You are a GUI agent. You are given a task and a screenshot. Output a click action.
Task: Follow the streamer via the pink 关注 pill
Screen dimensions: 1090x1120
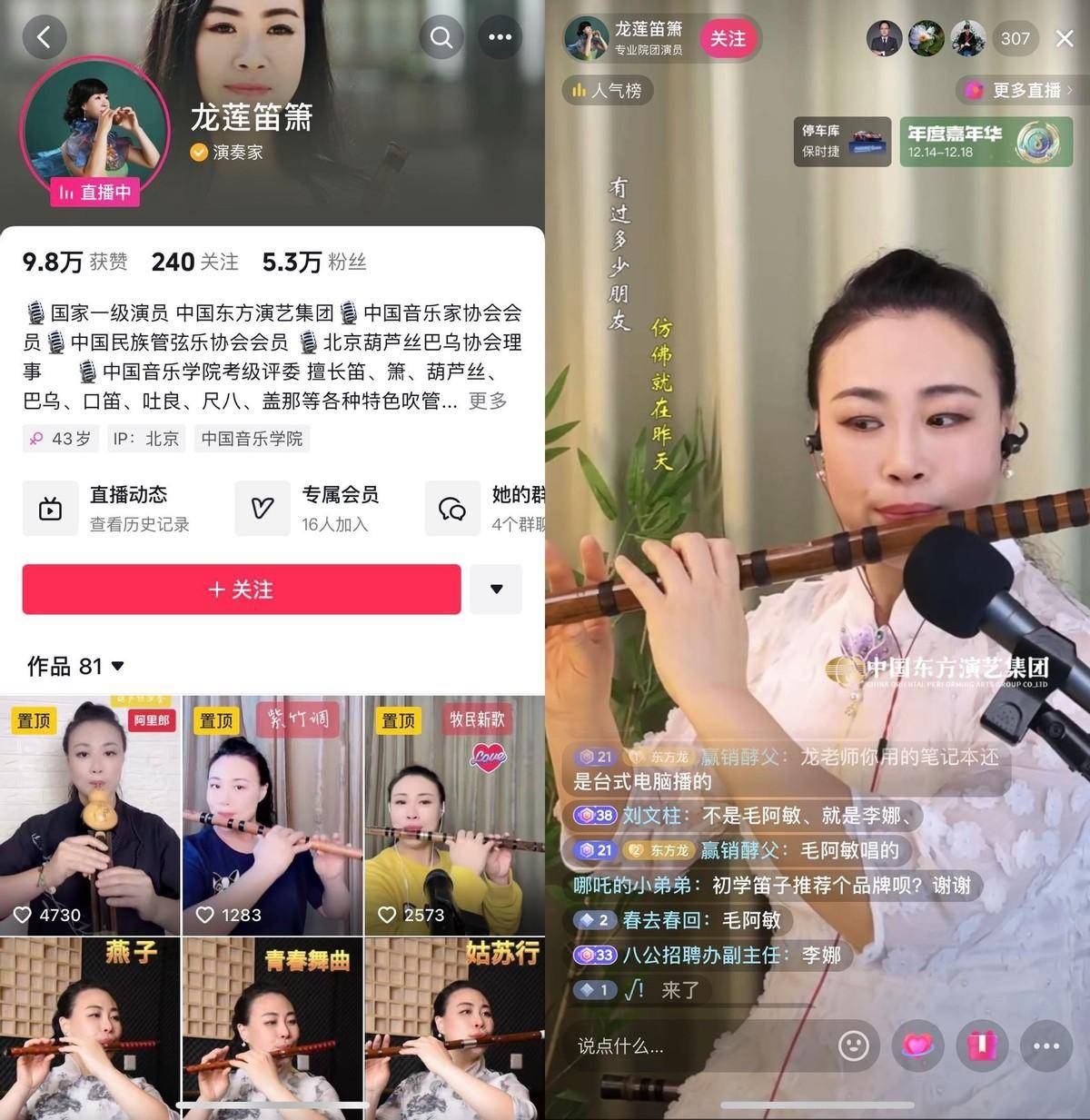coord(728,39)
